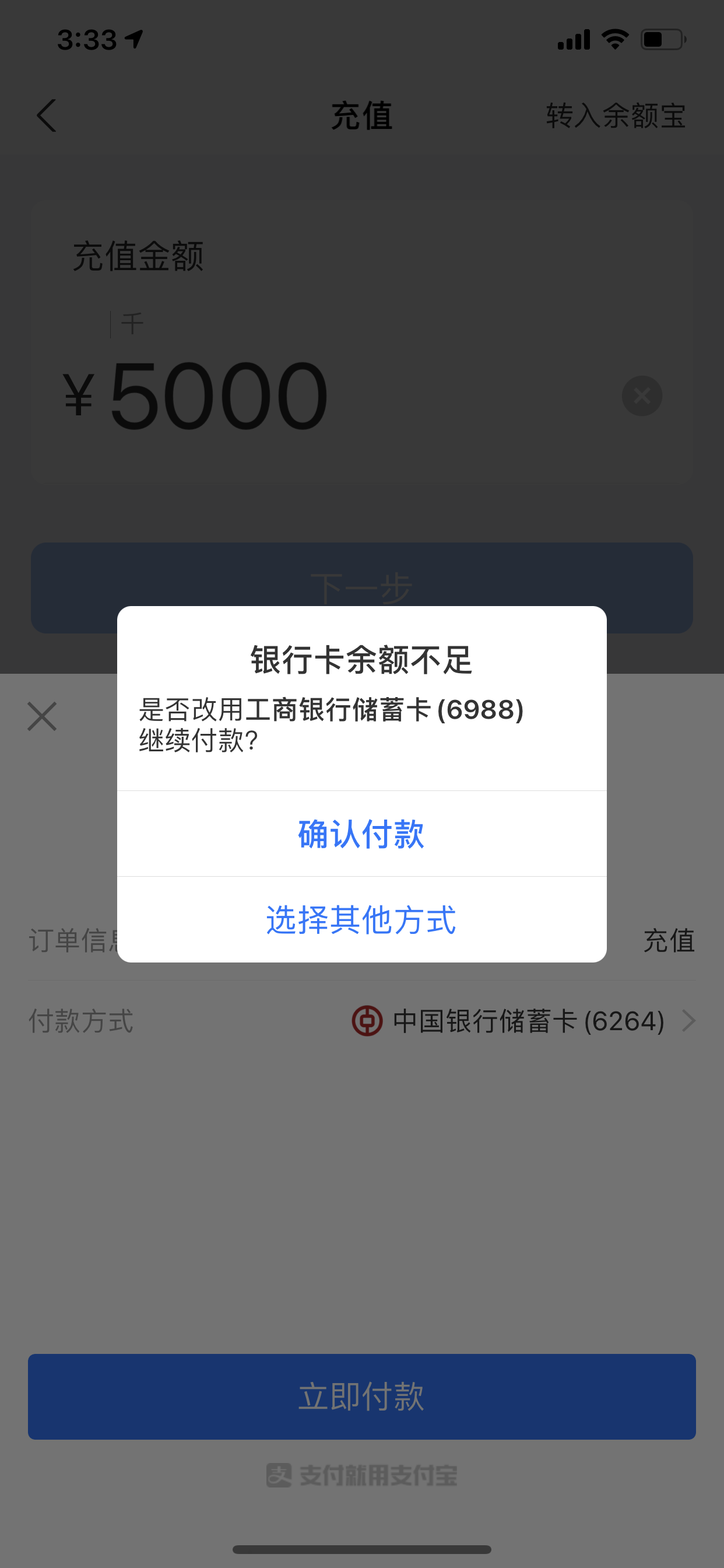724x1568 pixels.
Task: Tap the 立即付款 button
Action: (x=361, y=1396)
